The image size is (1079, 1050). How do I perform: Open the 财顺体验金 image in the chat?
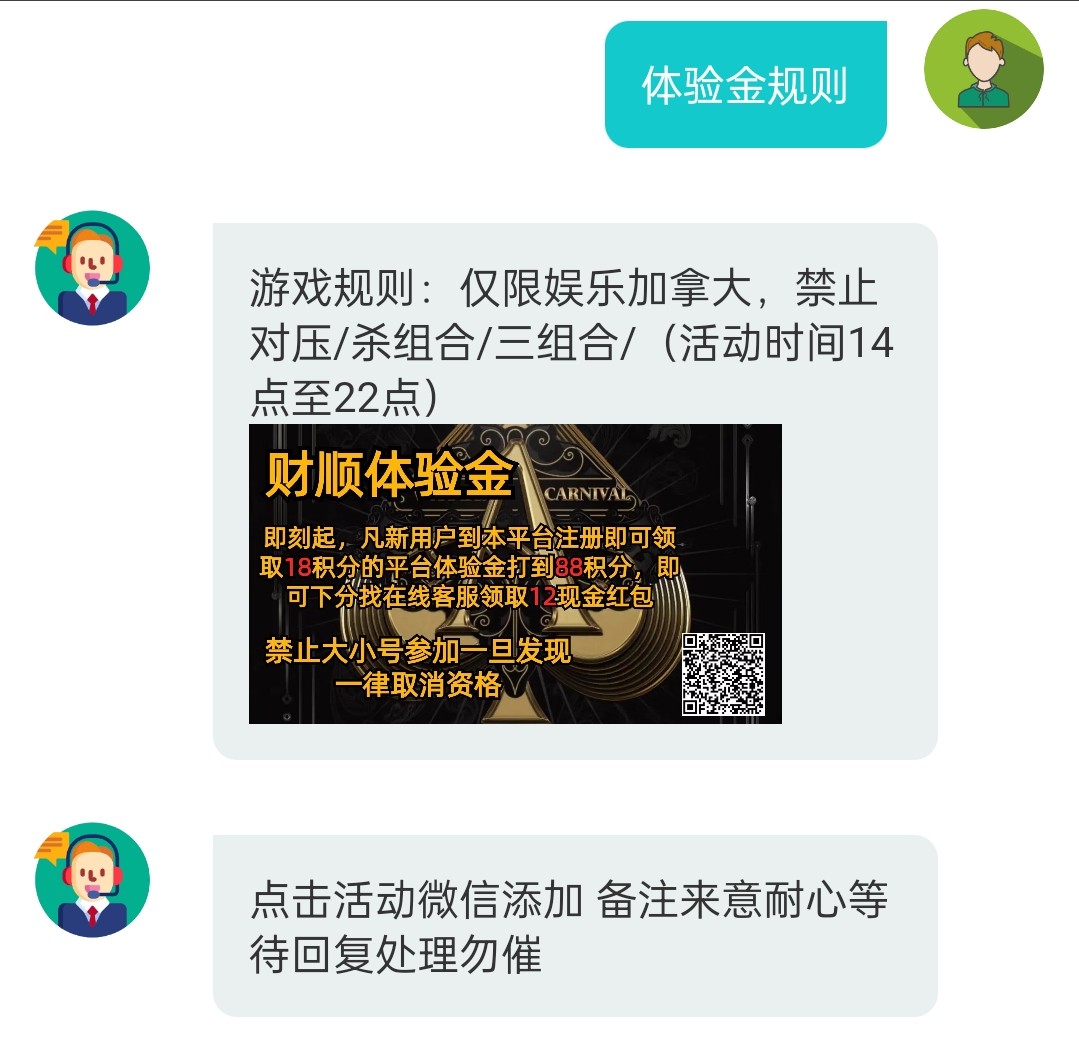(514, 573)
